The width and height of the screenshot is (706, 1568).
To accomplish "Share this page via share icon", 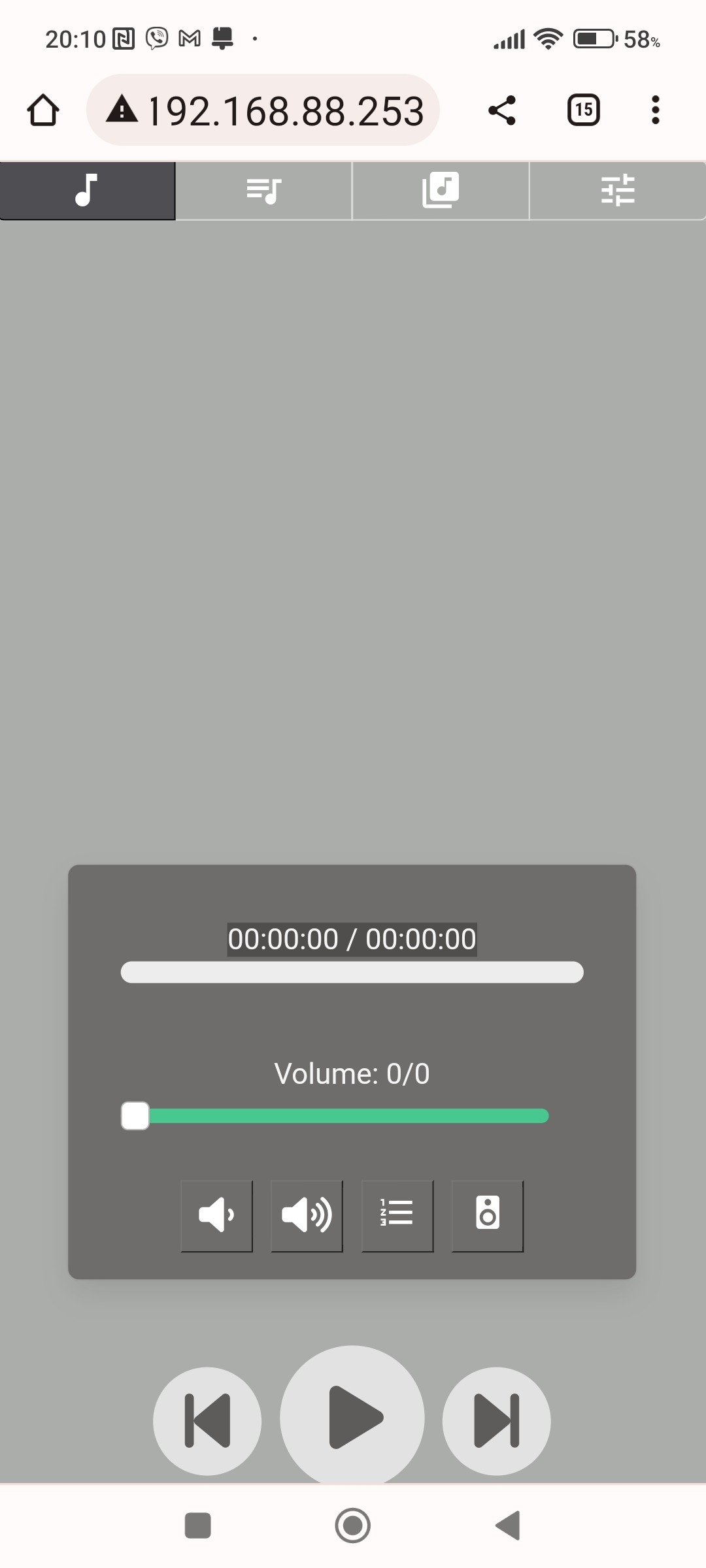I will (x=502, y=110).
